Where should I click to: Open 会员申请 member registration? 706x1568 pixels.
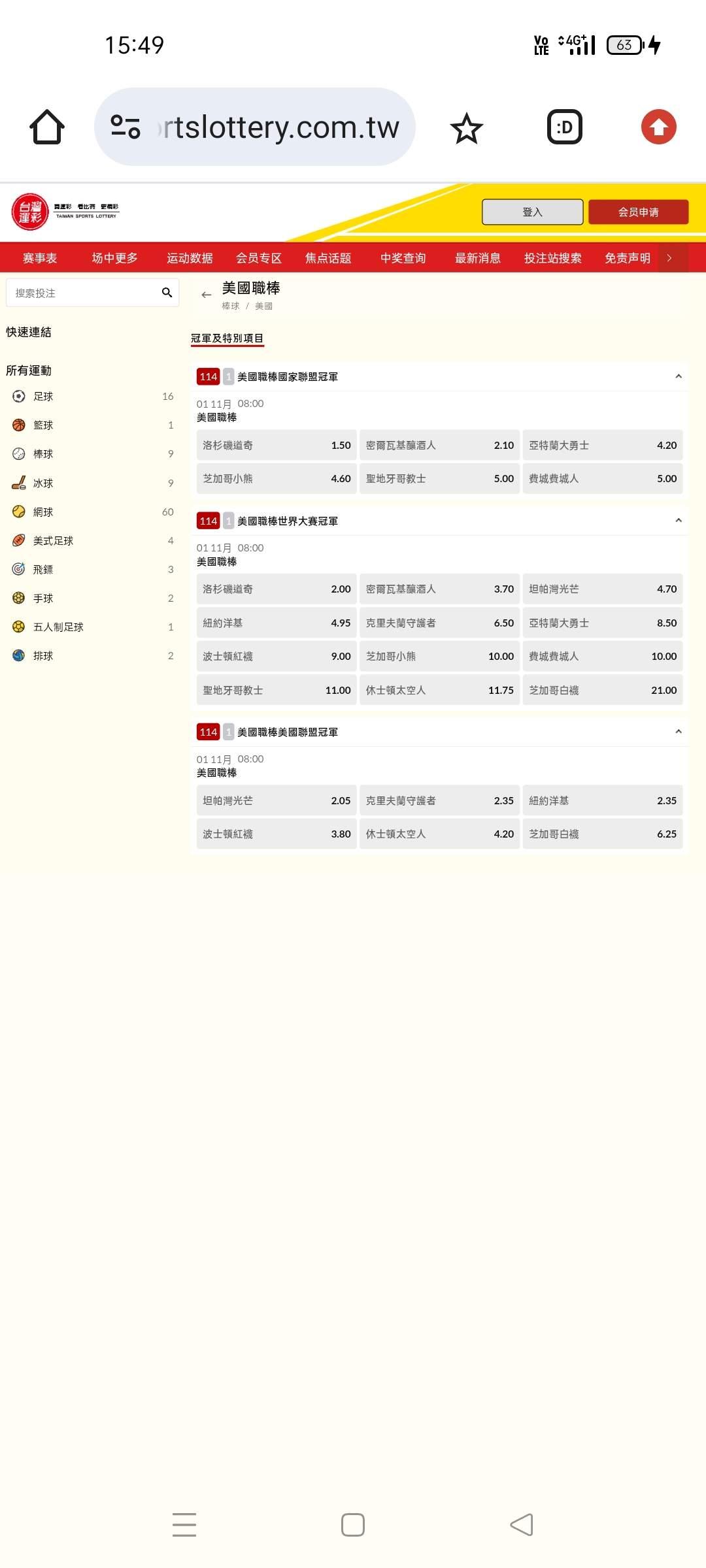click(x=638, y=212)
